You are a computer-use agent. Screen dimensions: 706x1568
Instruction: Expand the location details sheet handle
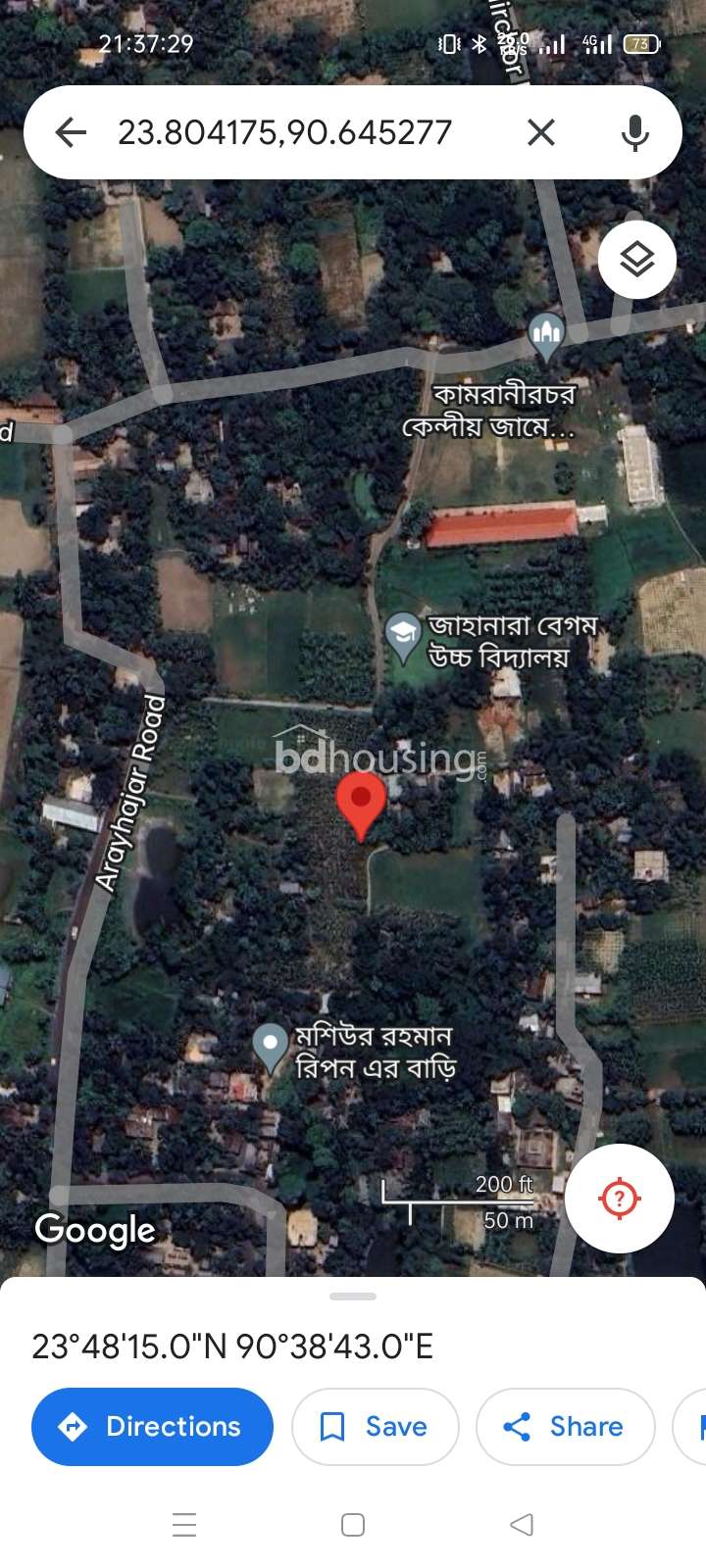click(353, 1296)
